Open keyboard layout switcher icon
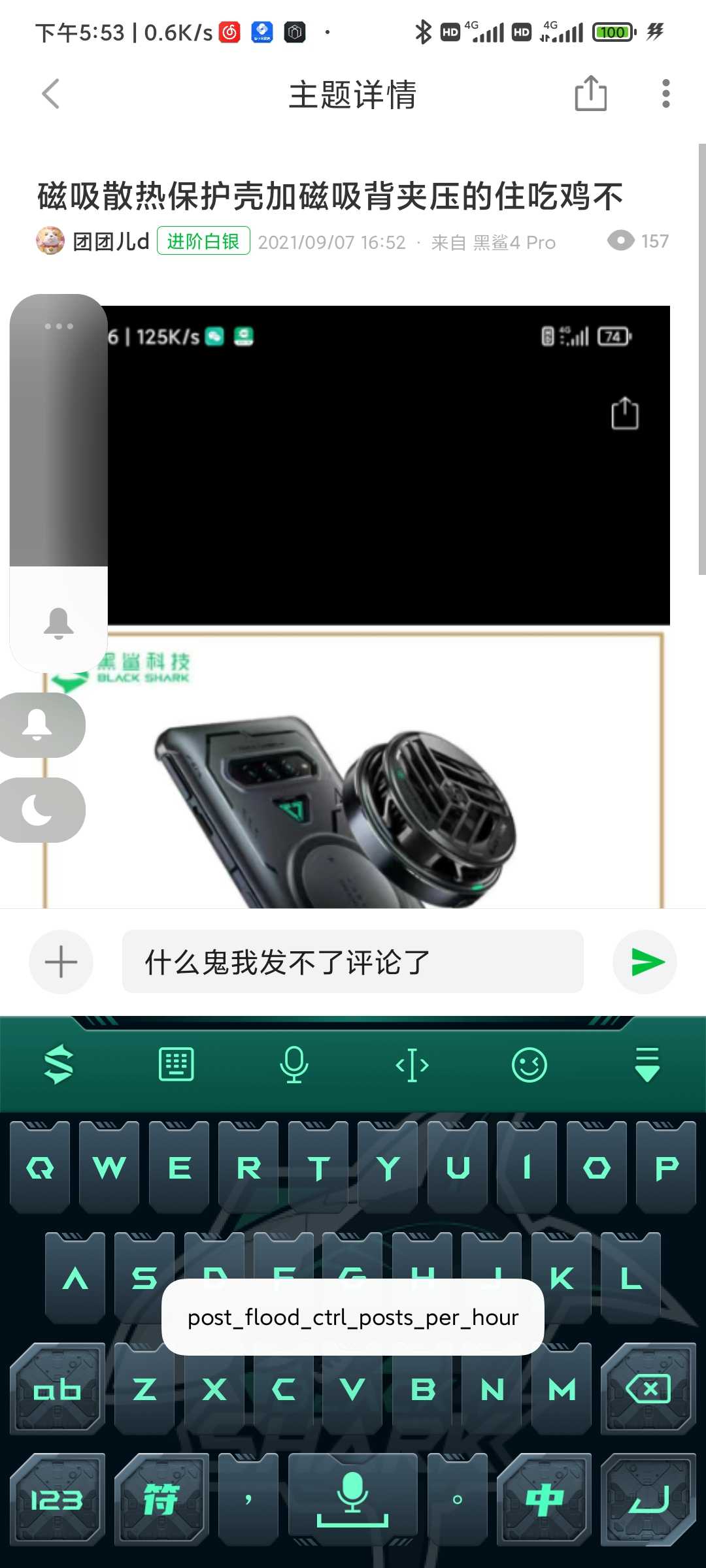 point(176,1065)
